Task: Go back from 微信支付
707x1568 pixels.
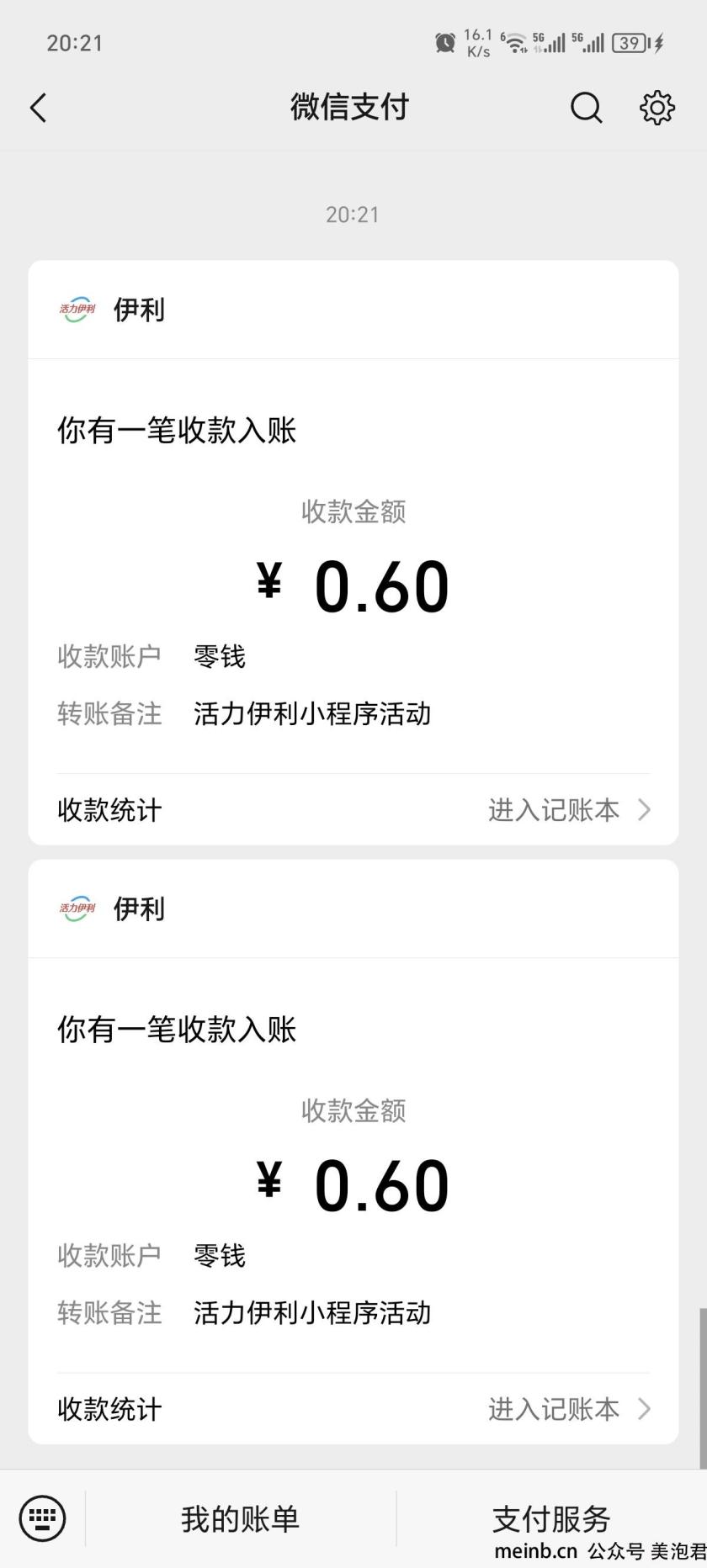Action: (x=39, y=108)
